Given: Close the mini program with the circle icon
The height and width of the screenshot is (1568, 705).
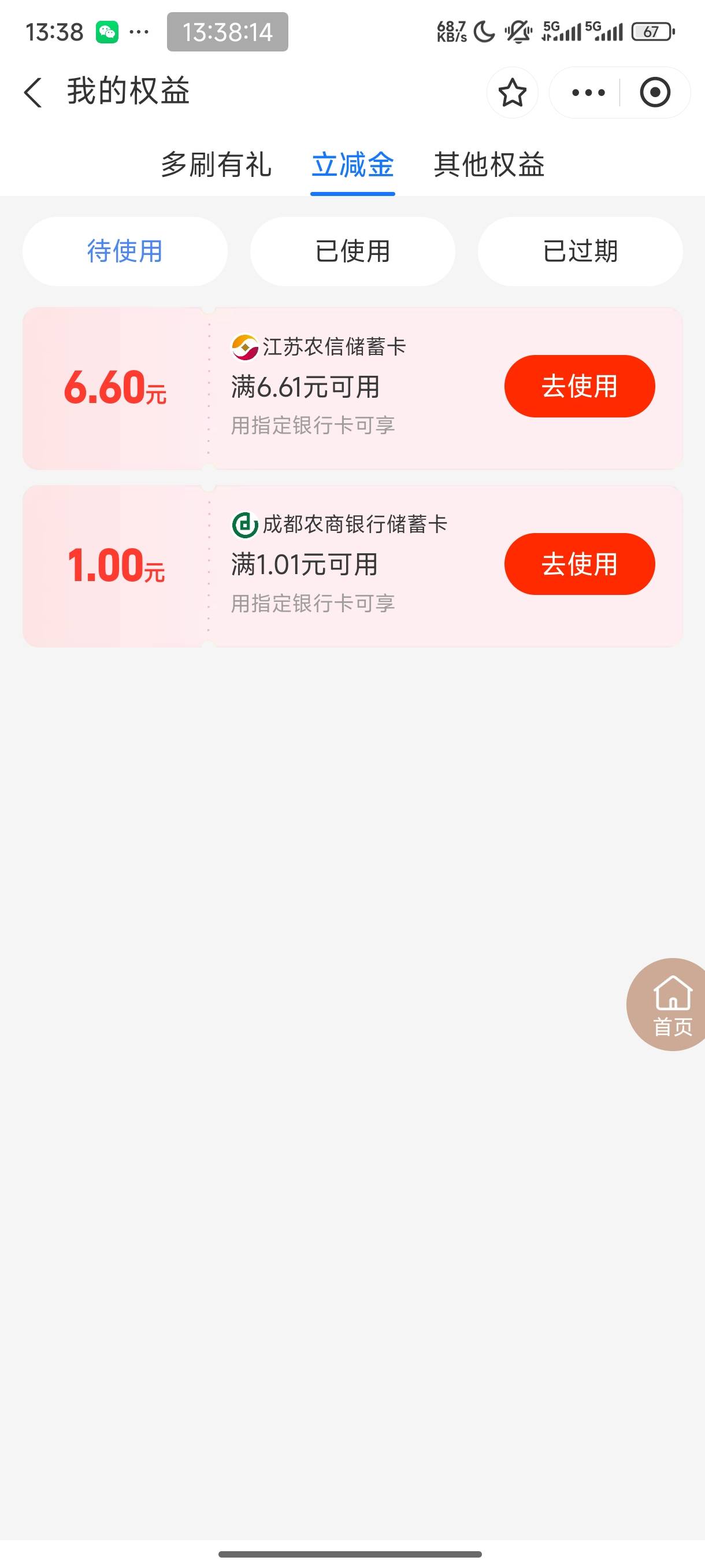Looking at the screenshot, I should click(x=655, y=93).
